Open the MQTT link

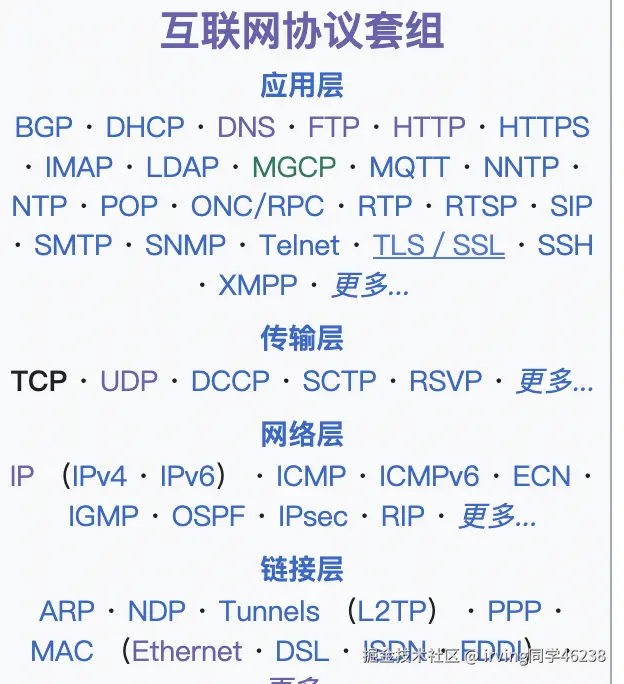(x=410, y=167)
